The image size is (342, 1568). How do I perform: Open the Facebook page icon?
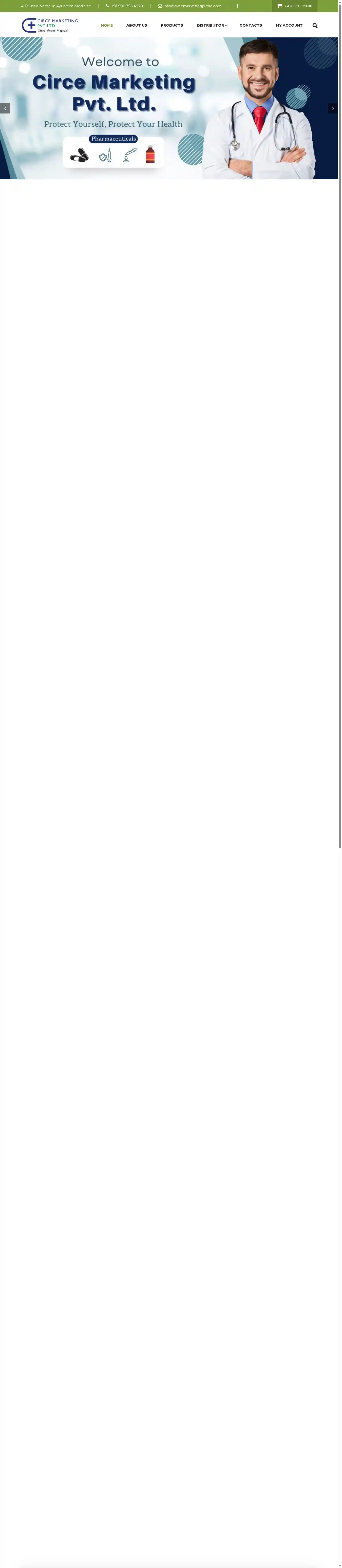click(237, 6)
